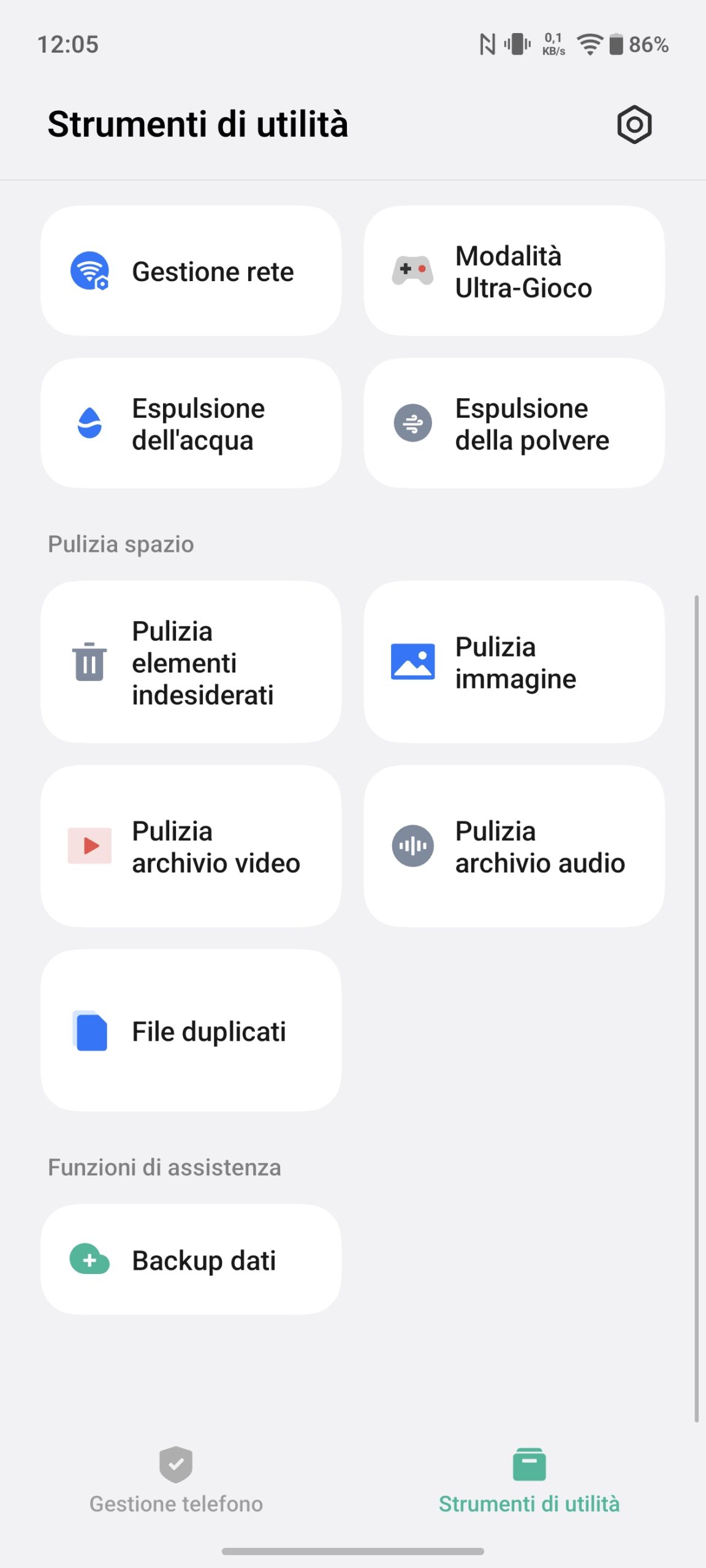This screenshot has height=1568, width=706.
Task: Open Gestione rete
Action: pos(191,271)
